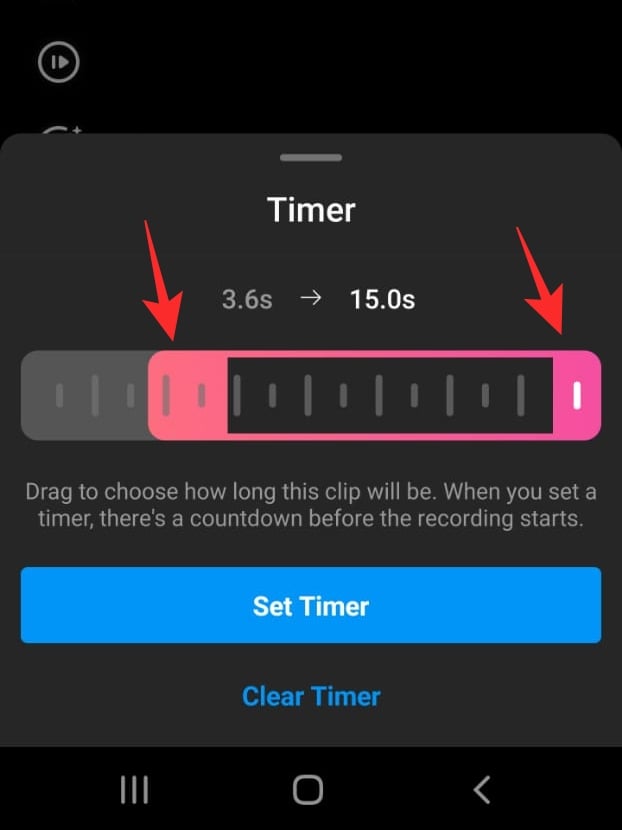The image size is (622, 830).
Task: Clear the timer
Action: [310, 695]
